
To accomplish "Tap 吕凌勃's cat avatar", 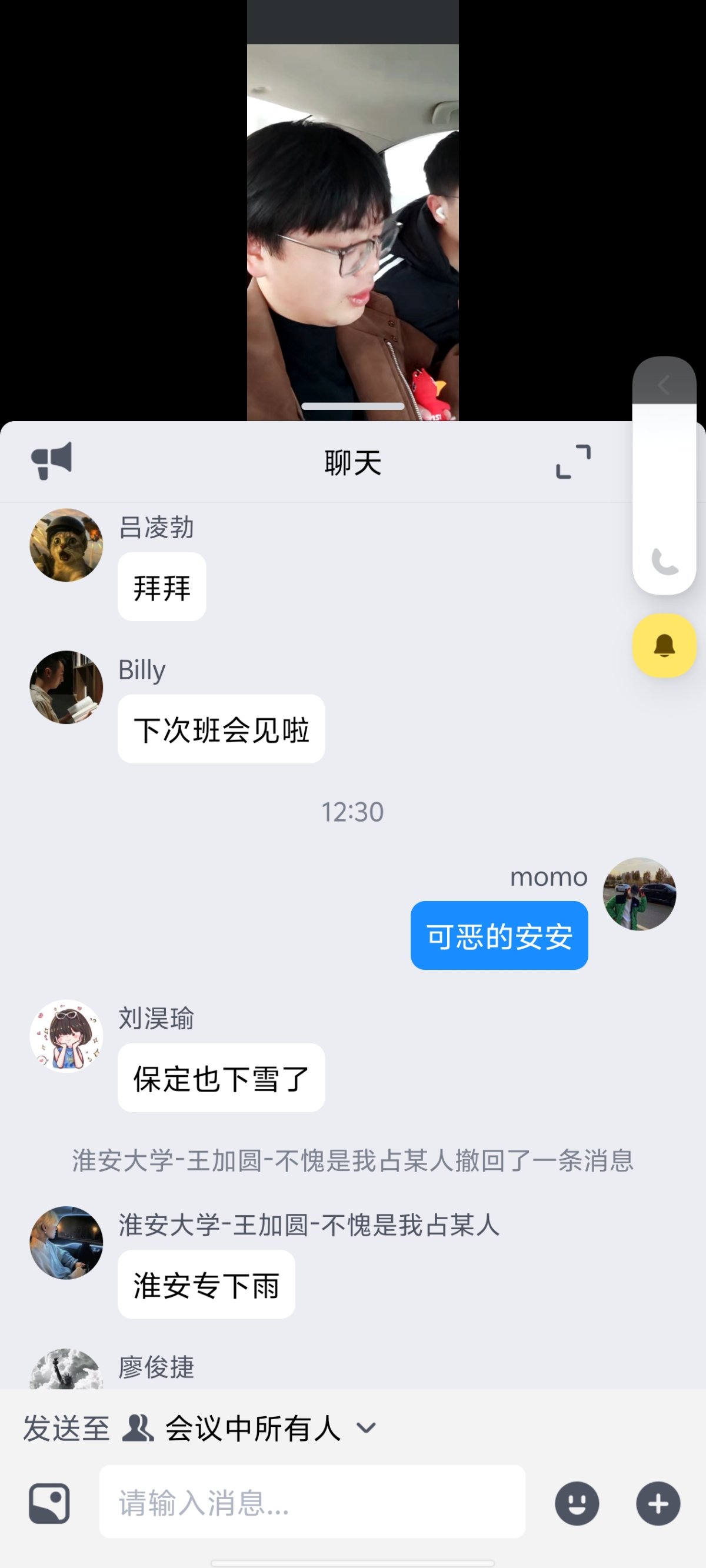I will (x=66, y=545).
